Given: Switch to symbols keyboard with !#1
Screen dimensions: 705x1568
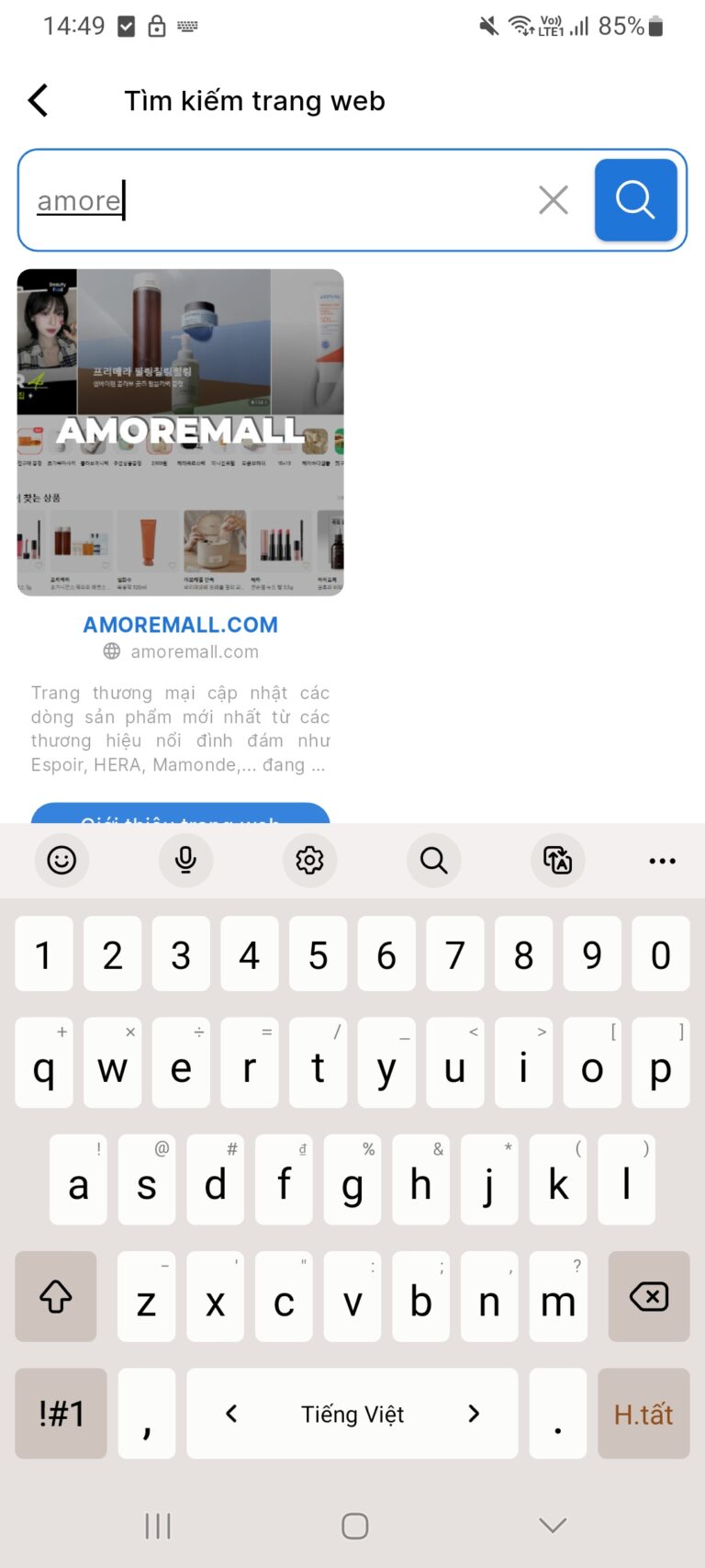Looking at the screenshot, I should point(62,1414).
